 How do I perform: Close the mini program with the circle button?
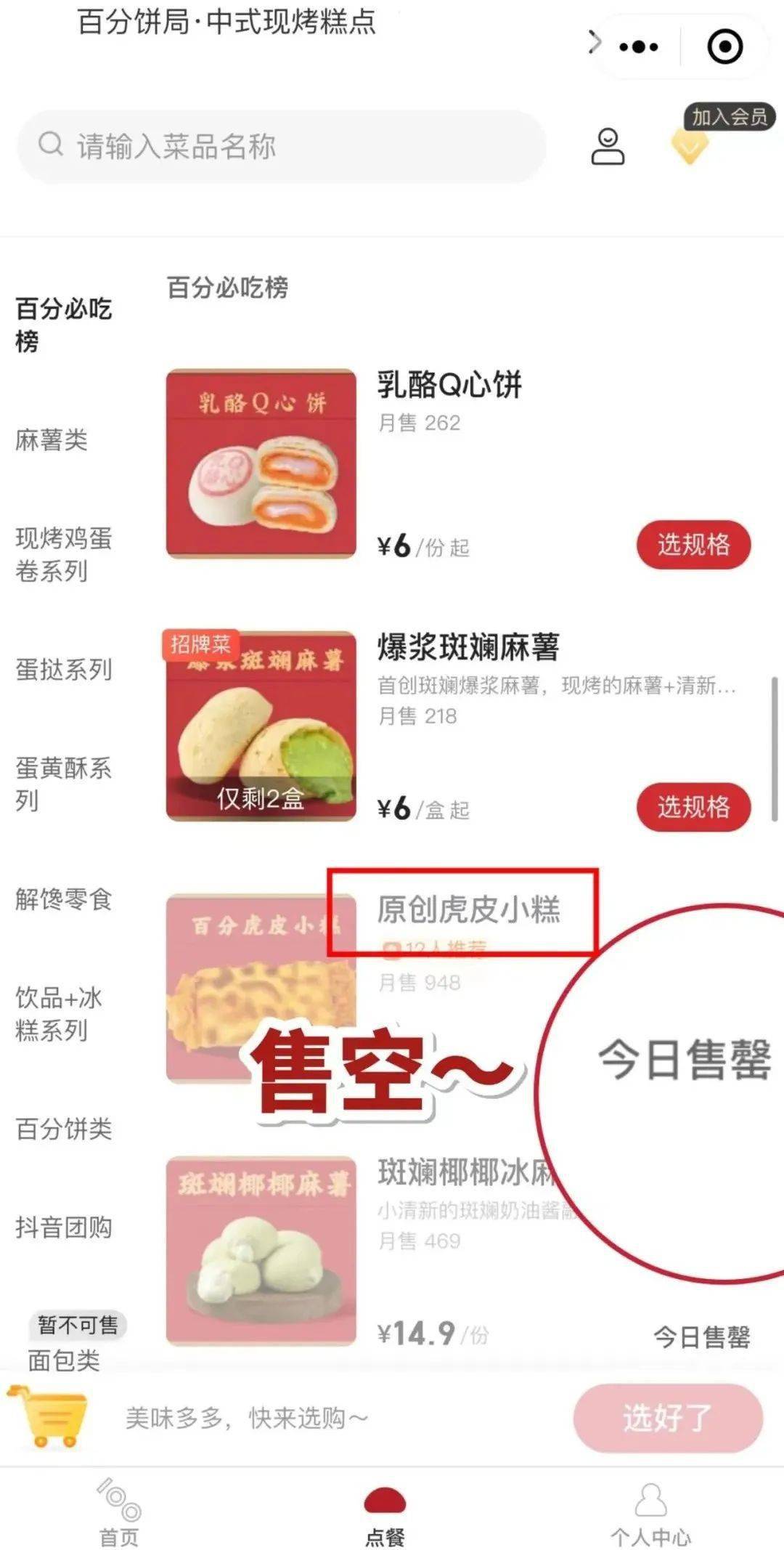[x=724, y=47]
